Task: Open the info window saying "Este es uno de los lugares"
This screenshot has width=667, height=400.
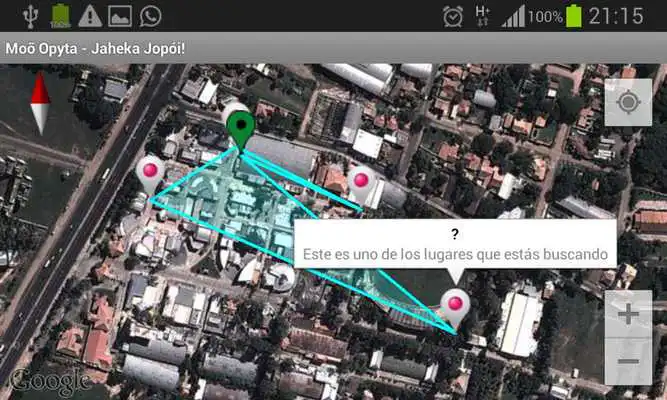Action: coord(454,243)
